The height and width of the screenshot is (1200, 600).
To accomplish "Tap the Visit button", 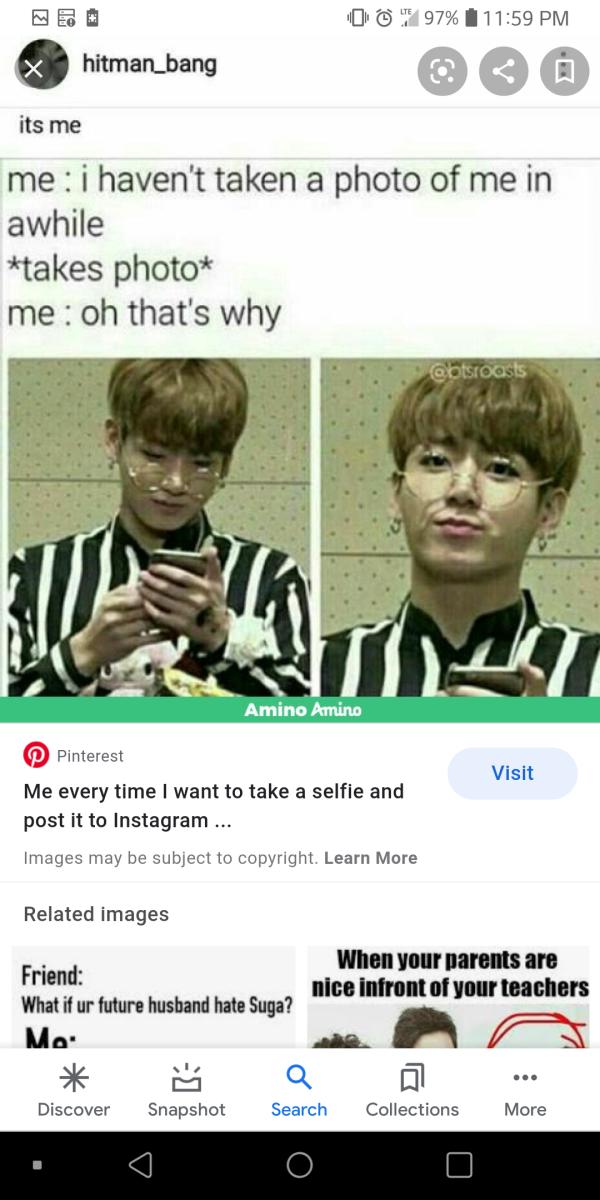I will click(x=512, y=773).
